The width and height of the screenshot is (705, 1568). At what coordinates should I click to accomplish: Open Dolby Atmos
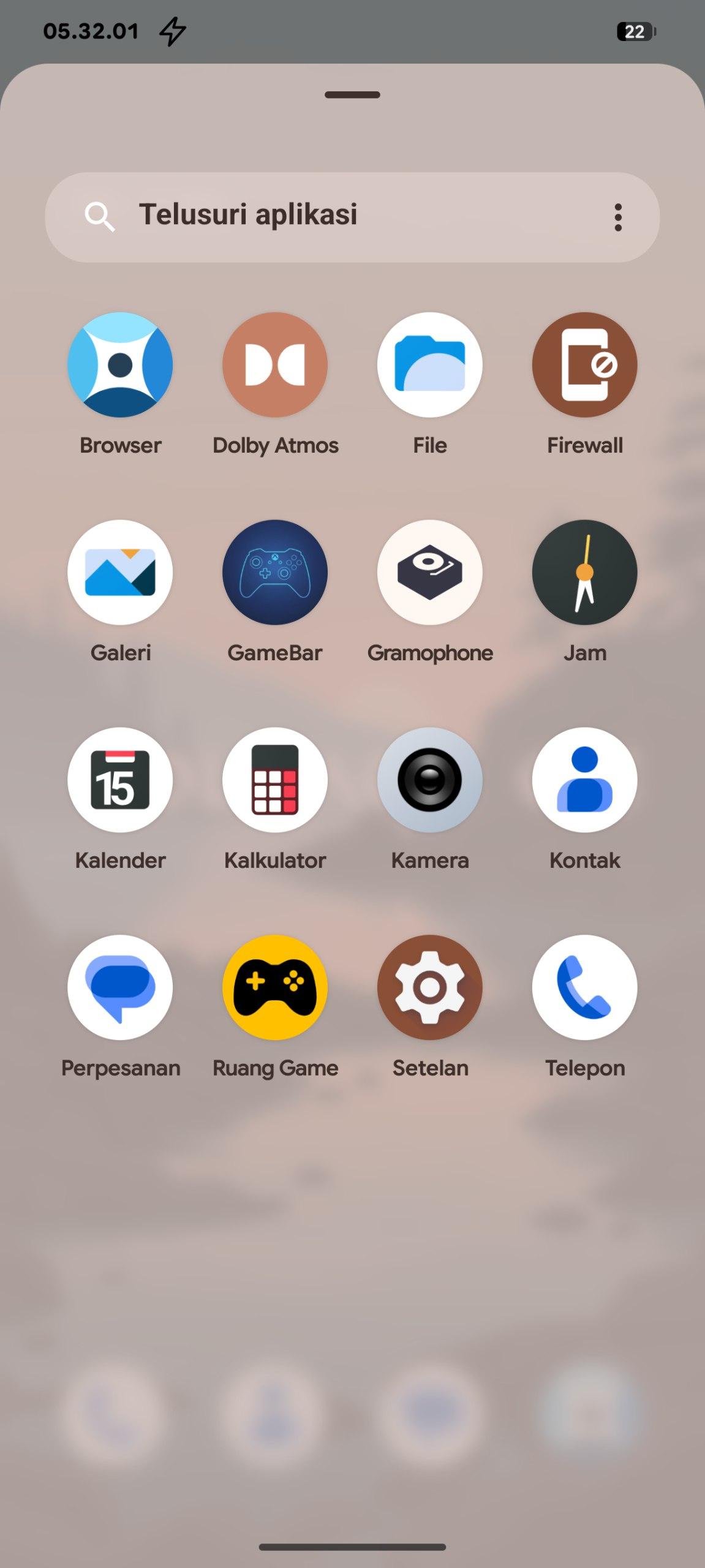tap(275, 365)
